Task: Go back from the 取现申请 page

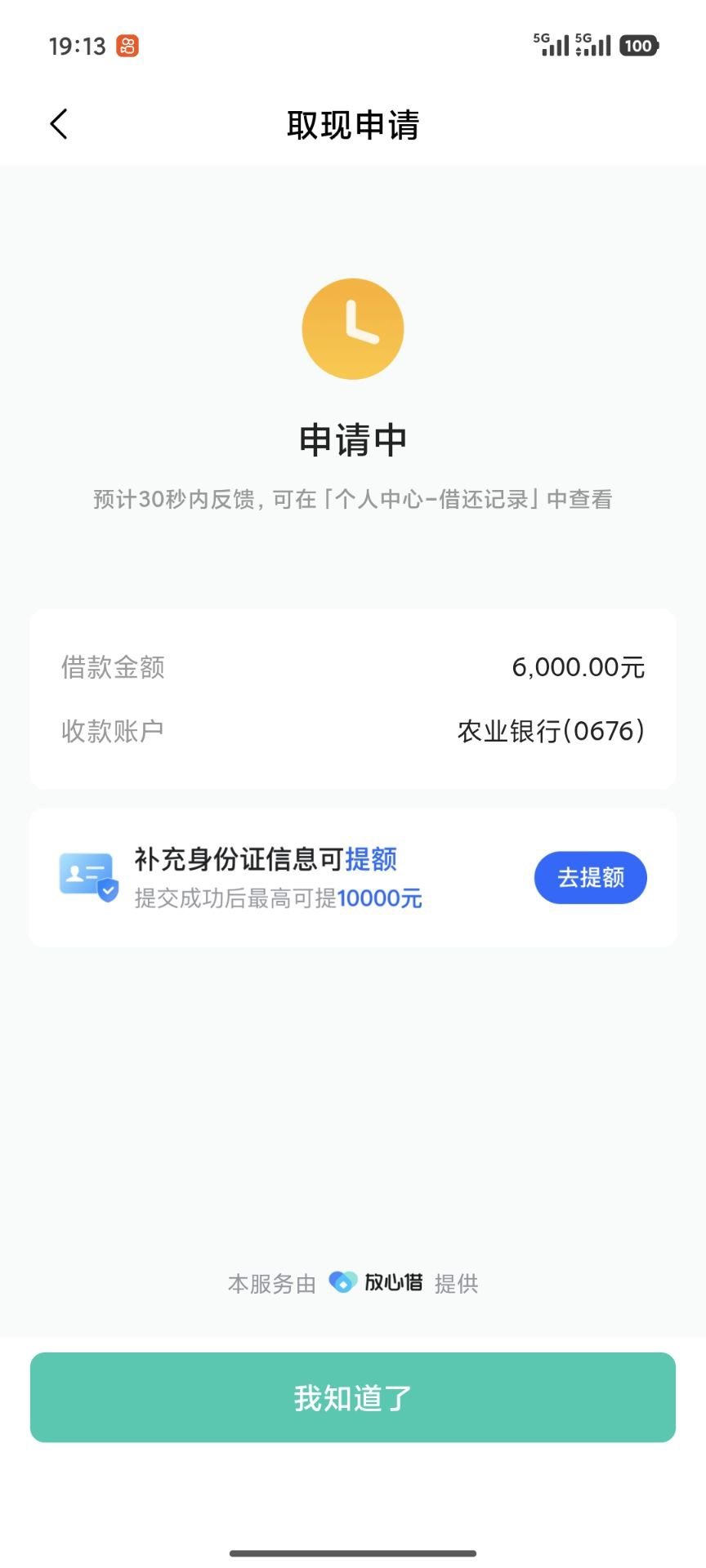Action: point(59,125)
